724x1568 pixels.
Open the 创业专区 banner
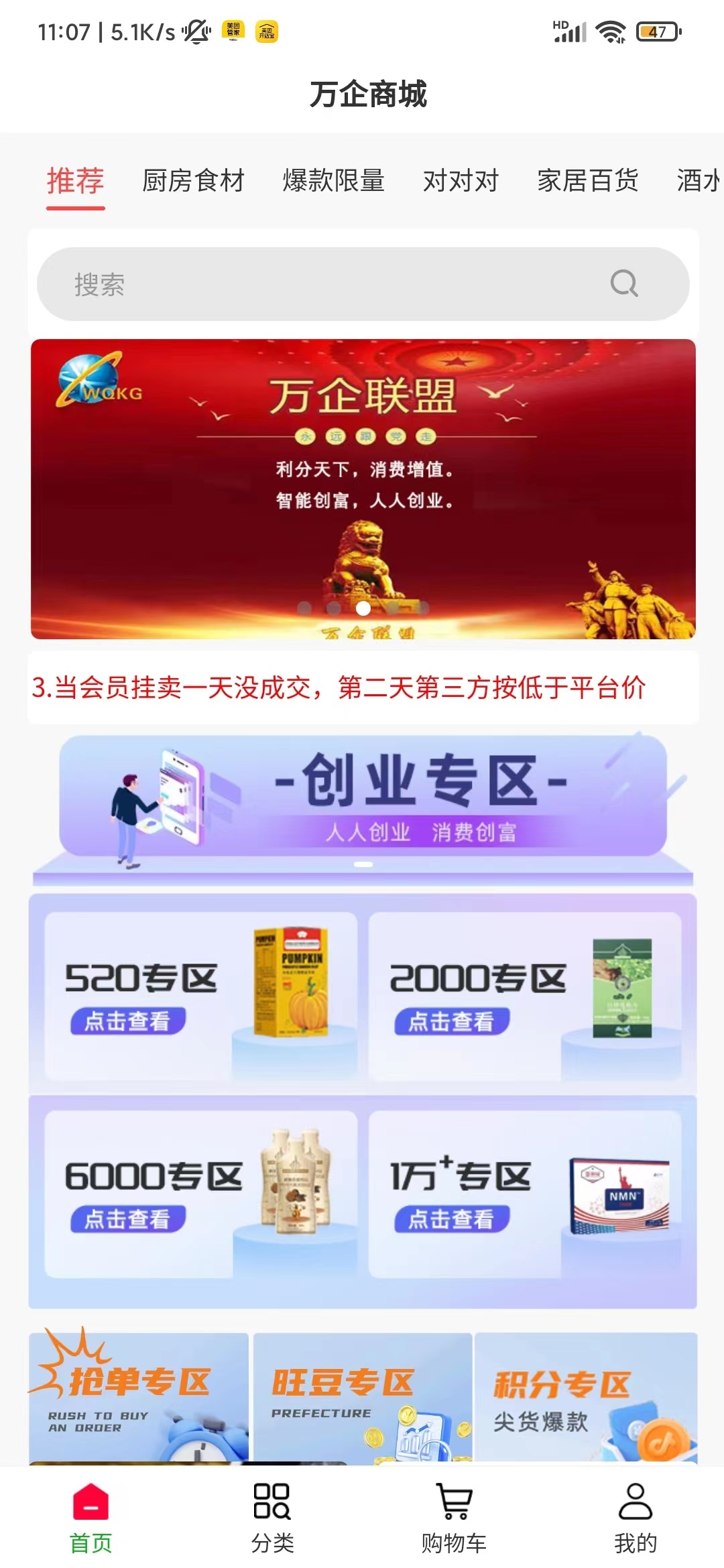[363, 797]
